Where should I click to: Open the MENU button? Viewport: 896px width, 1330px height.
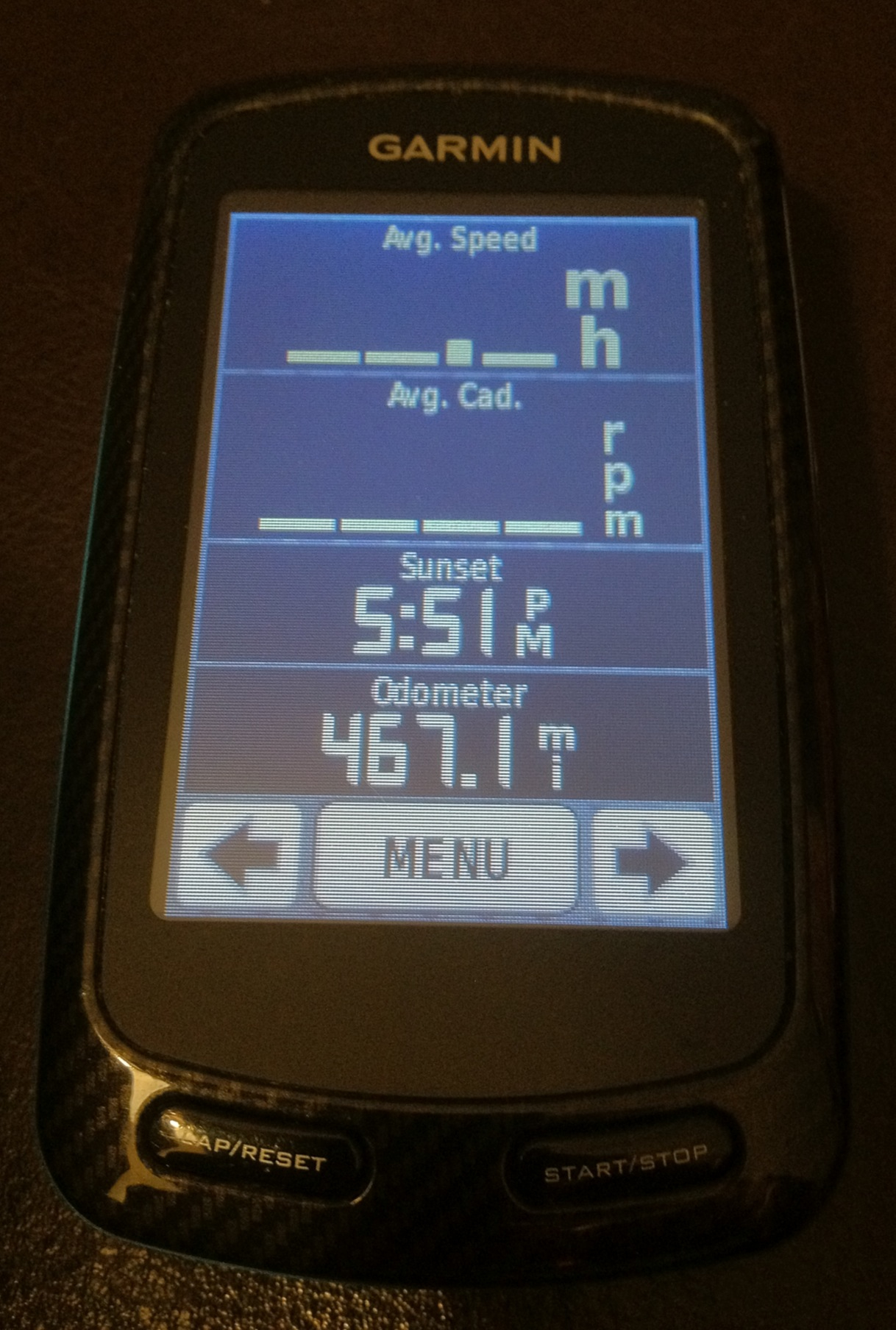[x=446, y=858]
